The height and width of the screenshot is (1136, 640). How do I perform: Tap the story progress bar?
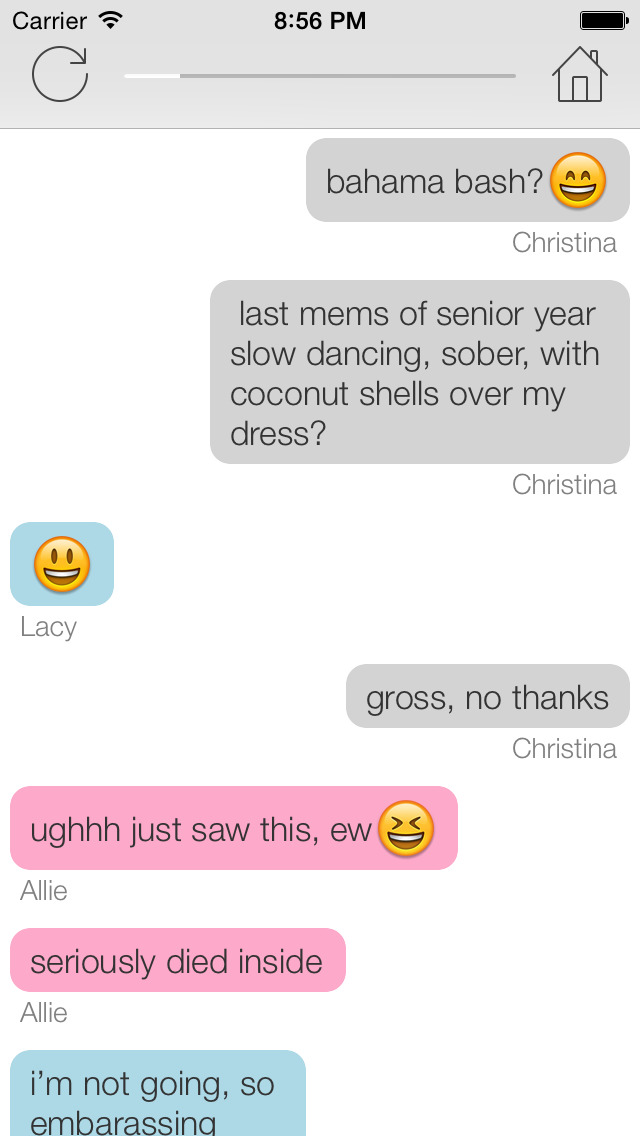[320, 76]
